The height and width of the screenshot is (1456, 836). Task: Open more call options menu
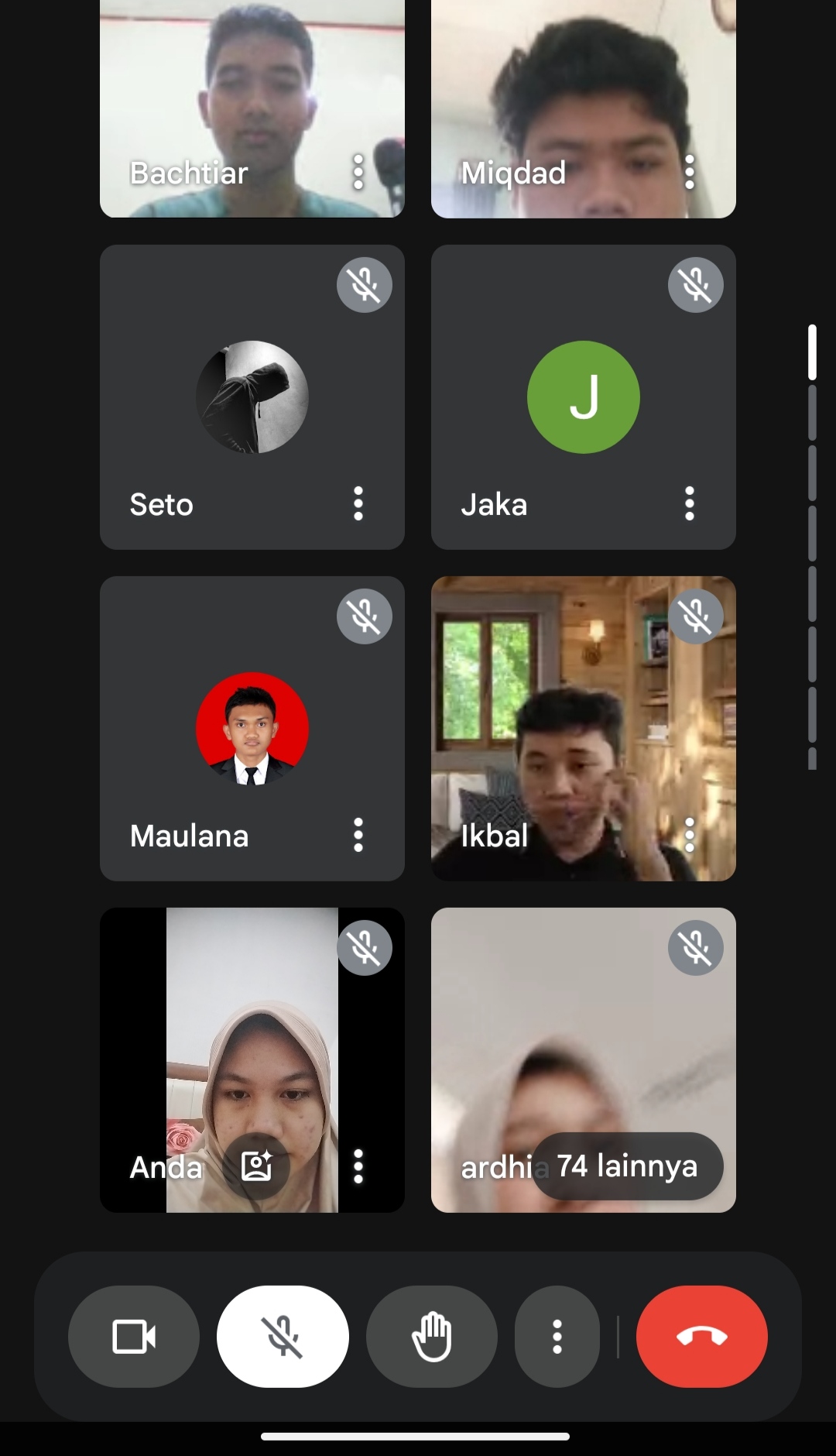coord(557,1336)
